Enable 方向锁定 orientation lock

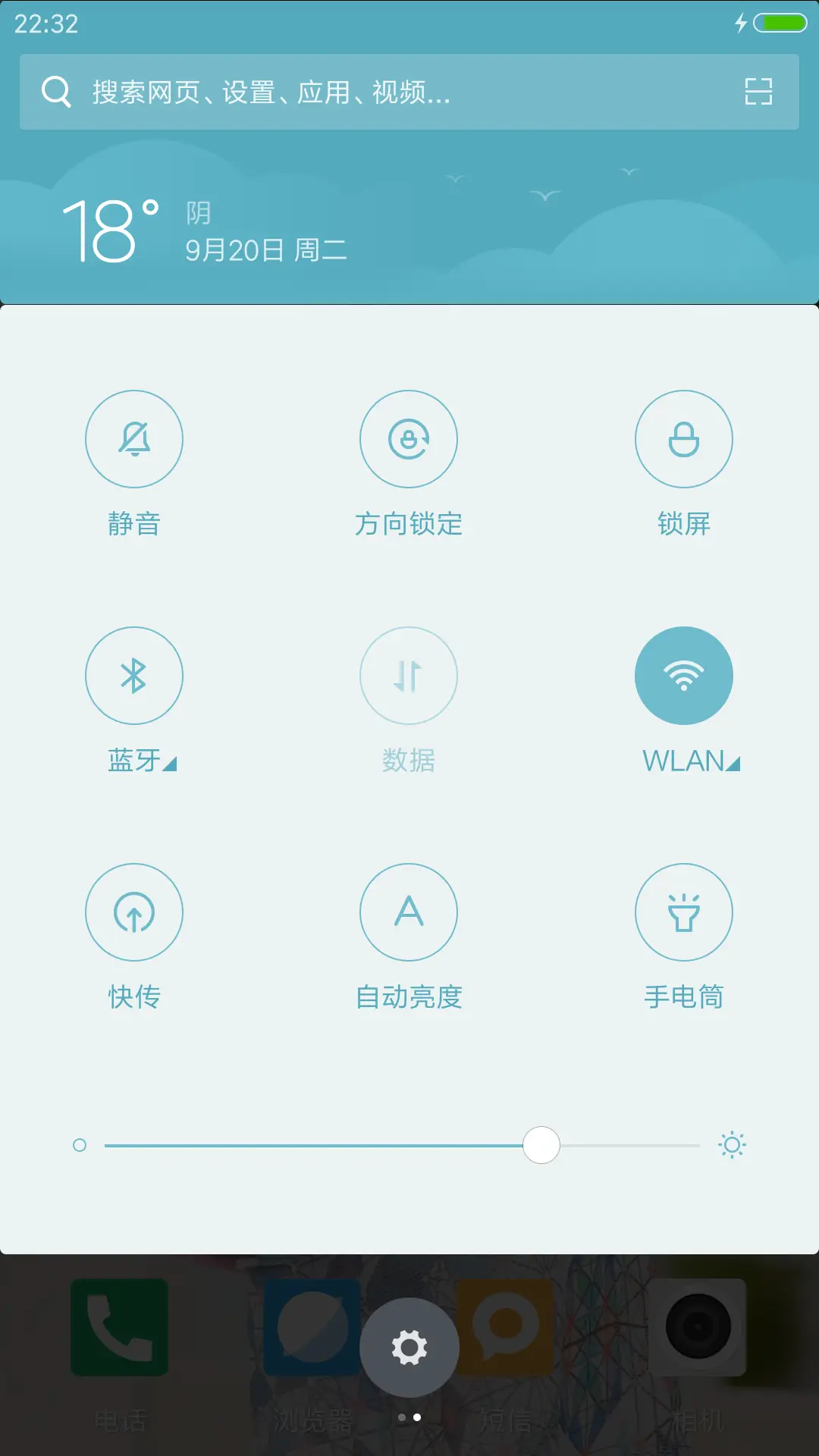coord(409,439)
